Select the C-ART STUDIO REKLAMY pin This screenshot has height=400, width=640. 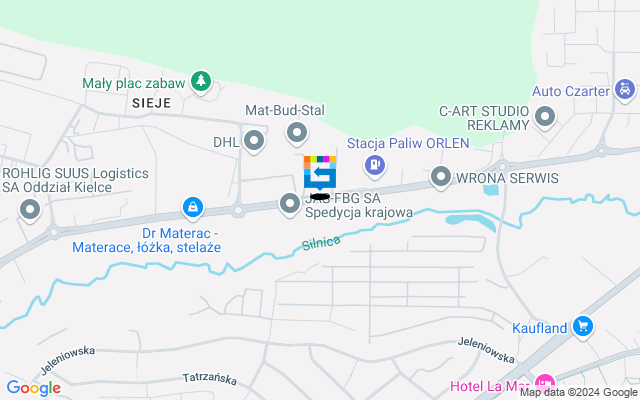545,118
